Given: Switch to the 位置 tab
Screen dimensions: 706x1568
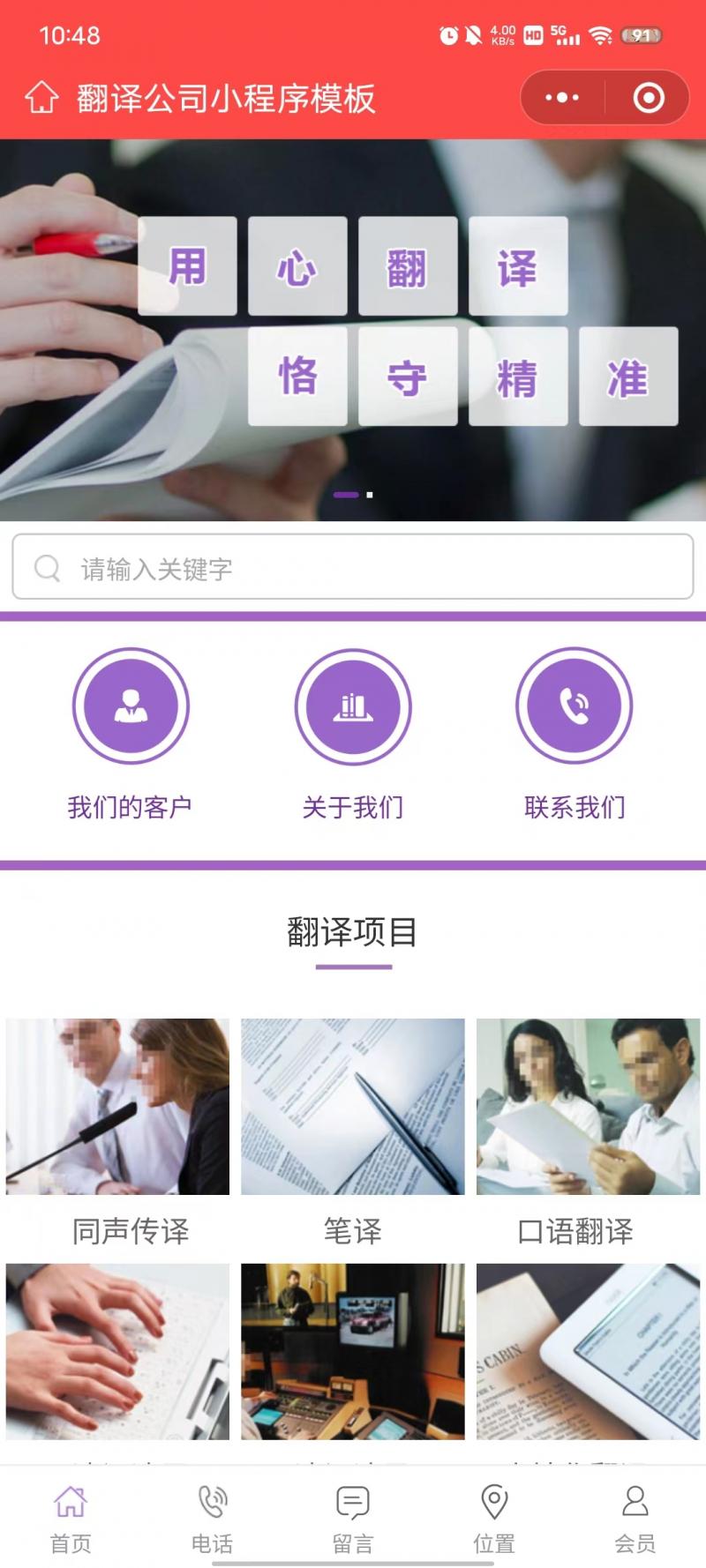Looking at the screenshot, I should click(494, 1519).
